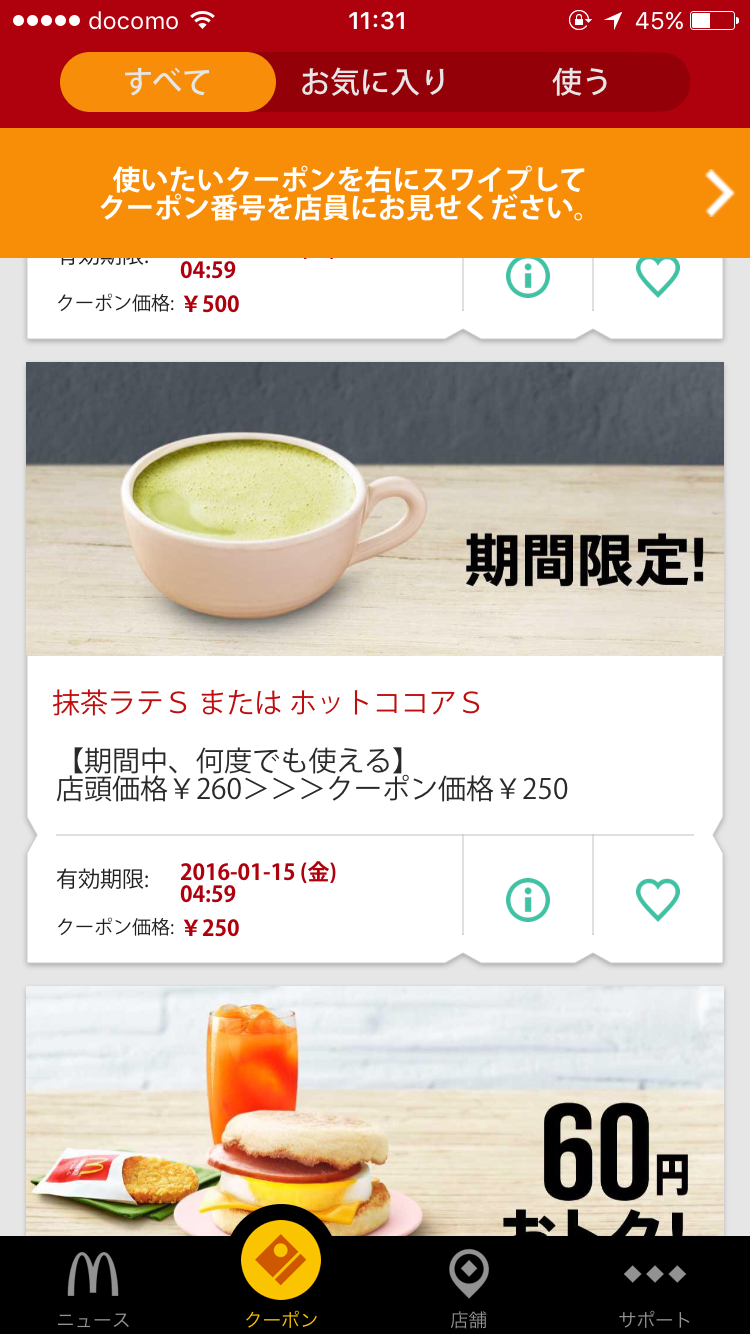Favorite the 抹茶ラテS ¥250 coupon

point(658,899)
